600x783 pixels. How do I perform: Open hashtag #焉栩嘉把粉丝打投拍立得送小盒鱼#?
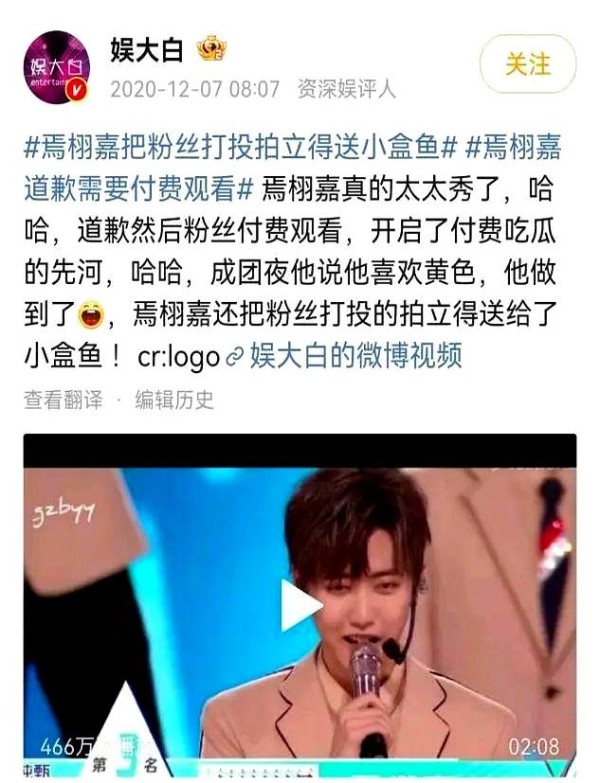(x=240, y=149)
